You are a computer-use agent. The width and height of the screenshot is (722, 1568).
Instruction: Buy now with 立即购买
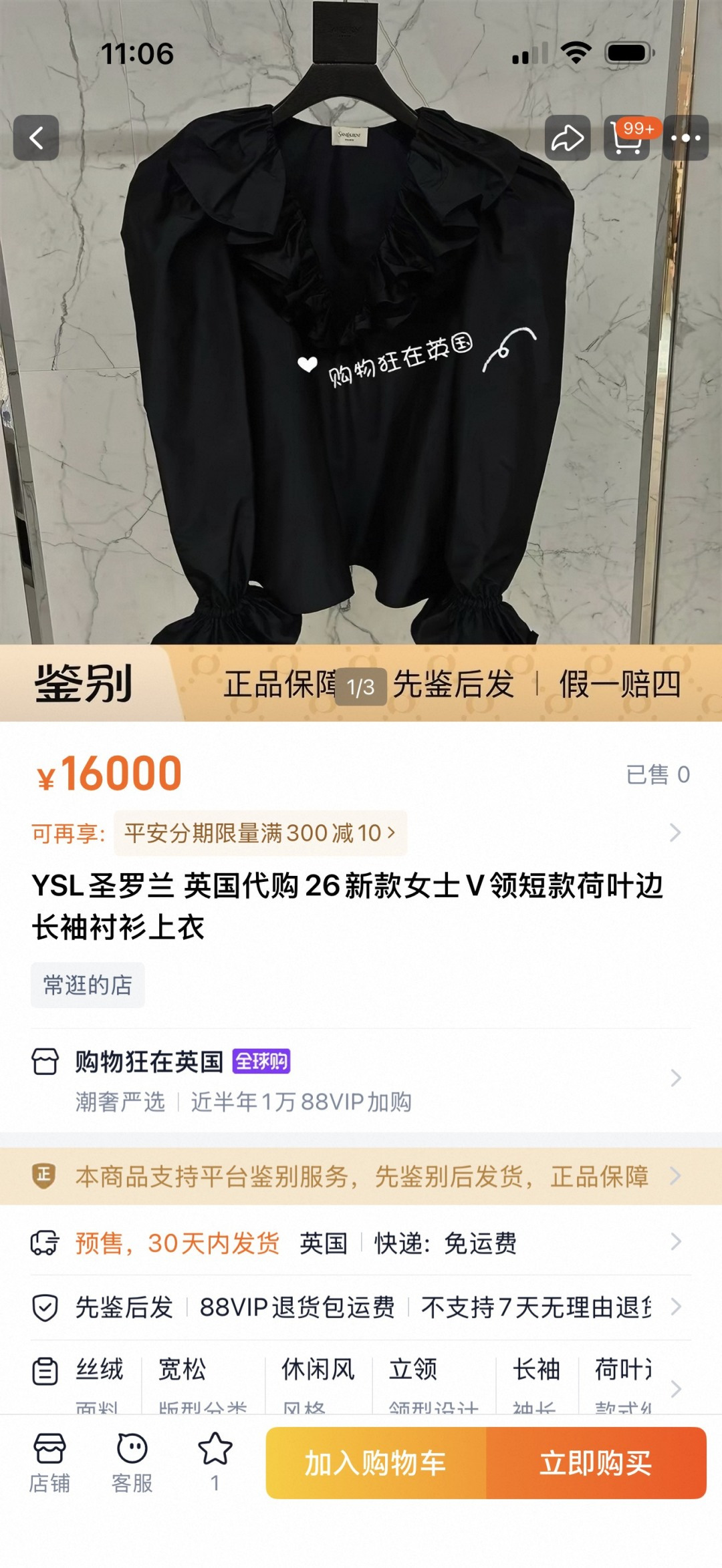coord(596,1463)
